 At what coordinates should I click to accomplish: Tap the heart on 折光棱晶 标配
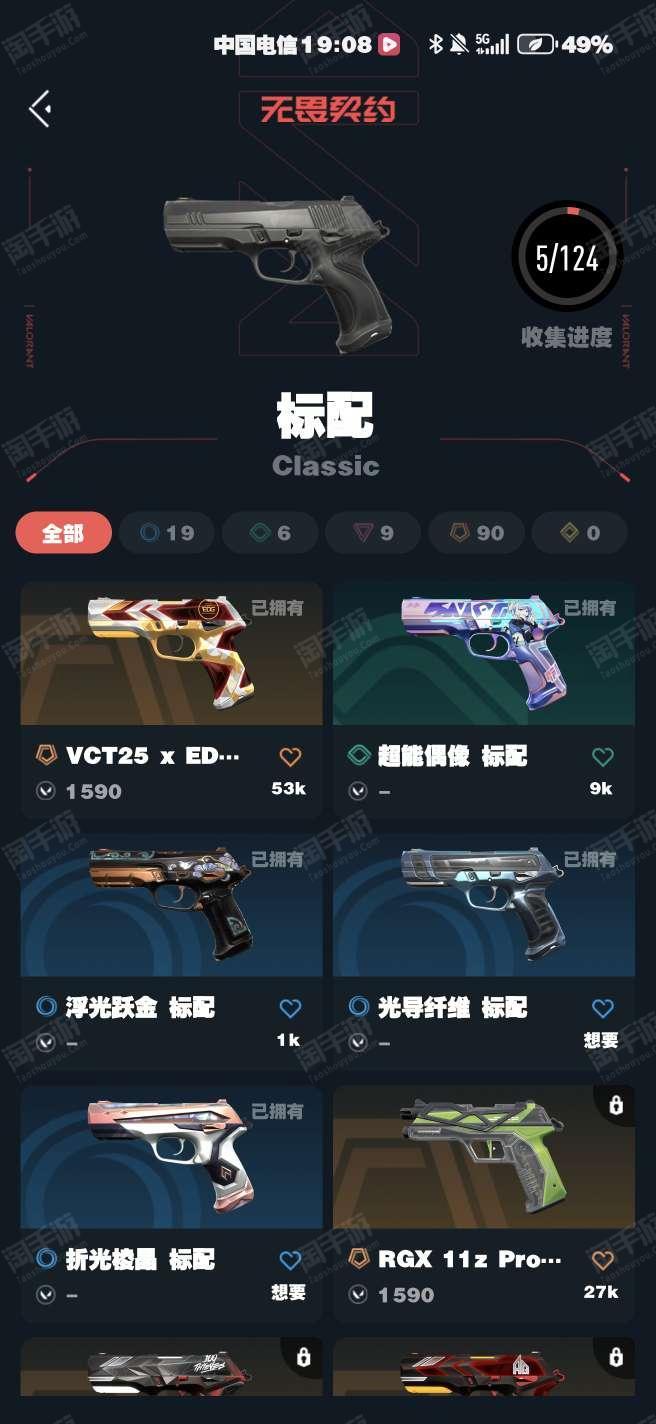(290, 1260)
